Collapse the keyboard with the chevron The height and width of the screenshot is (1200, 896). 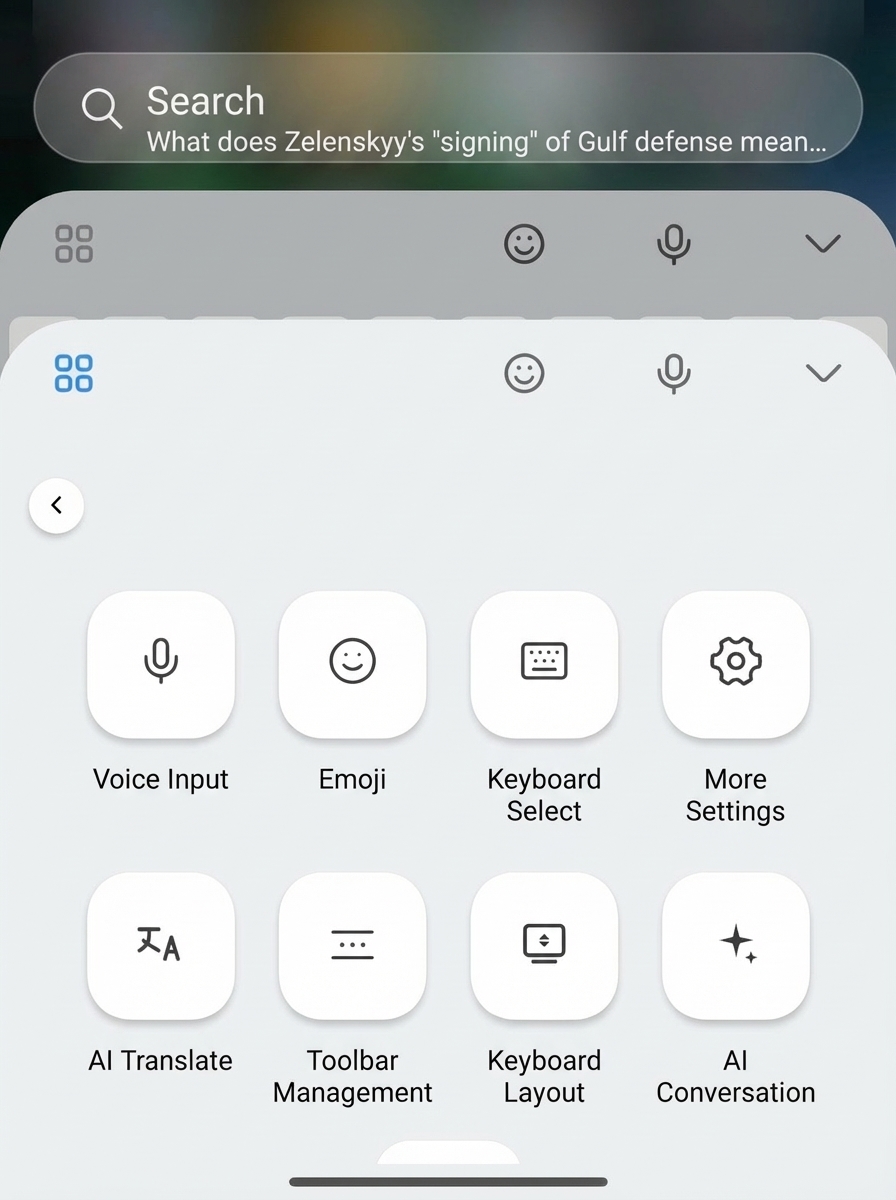823,372
